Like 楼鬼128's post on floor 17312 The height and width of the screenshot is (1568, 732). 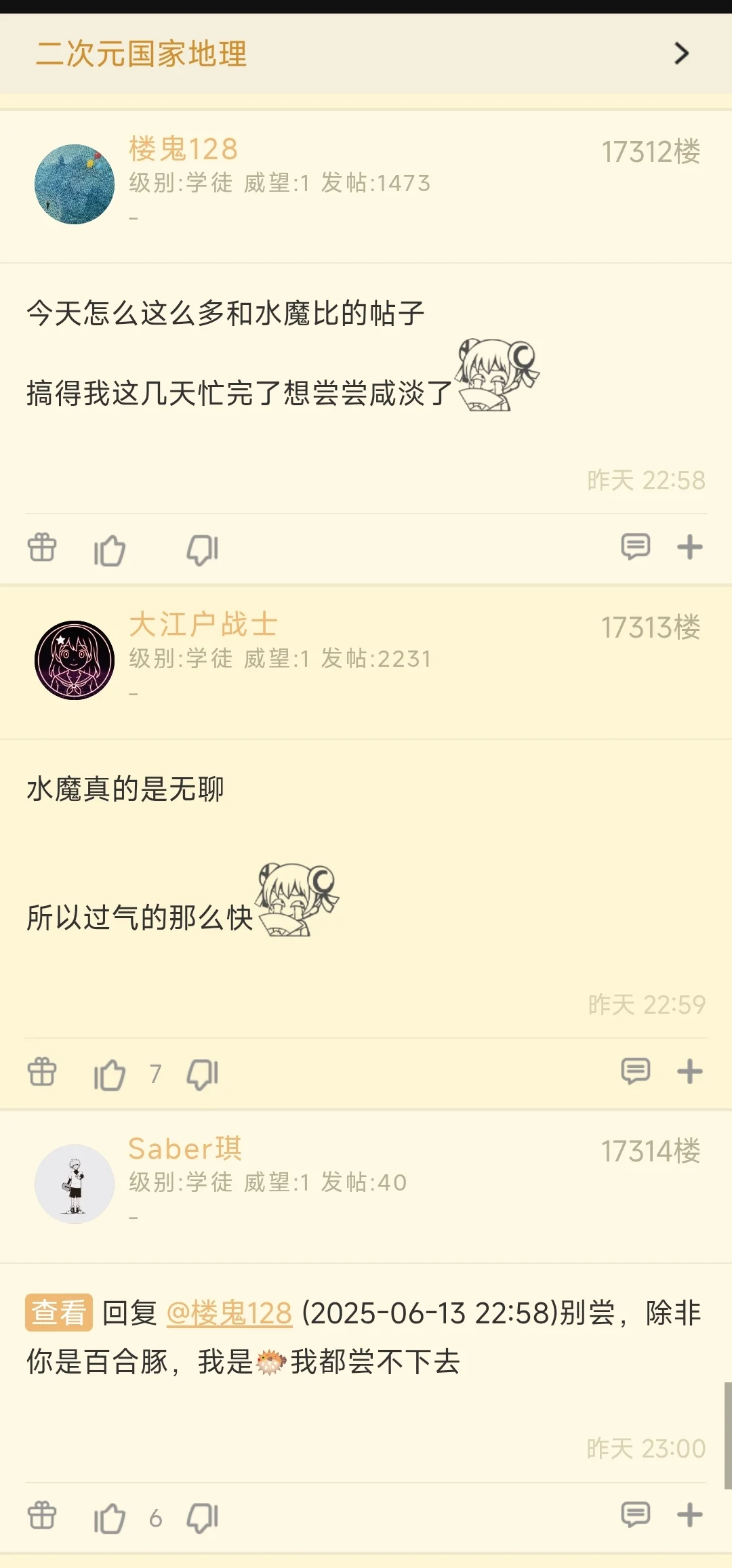110,550
